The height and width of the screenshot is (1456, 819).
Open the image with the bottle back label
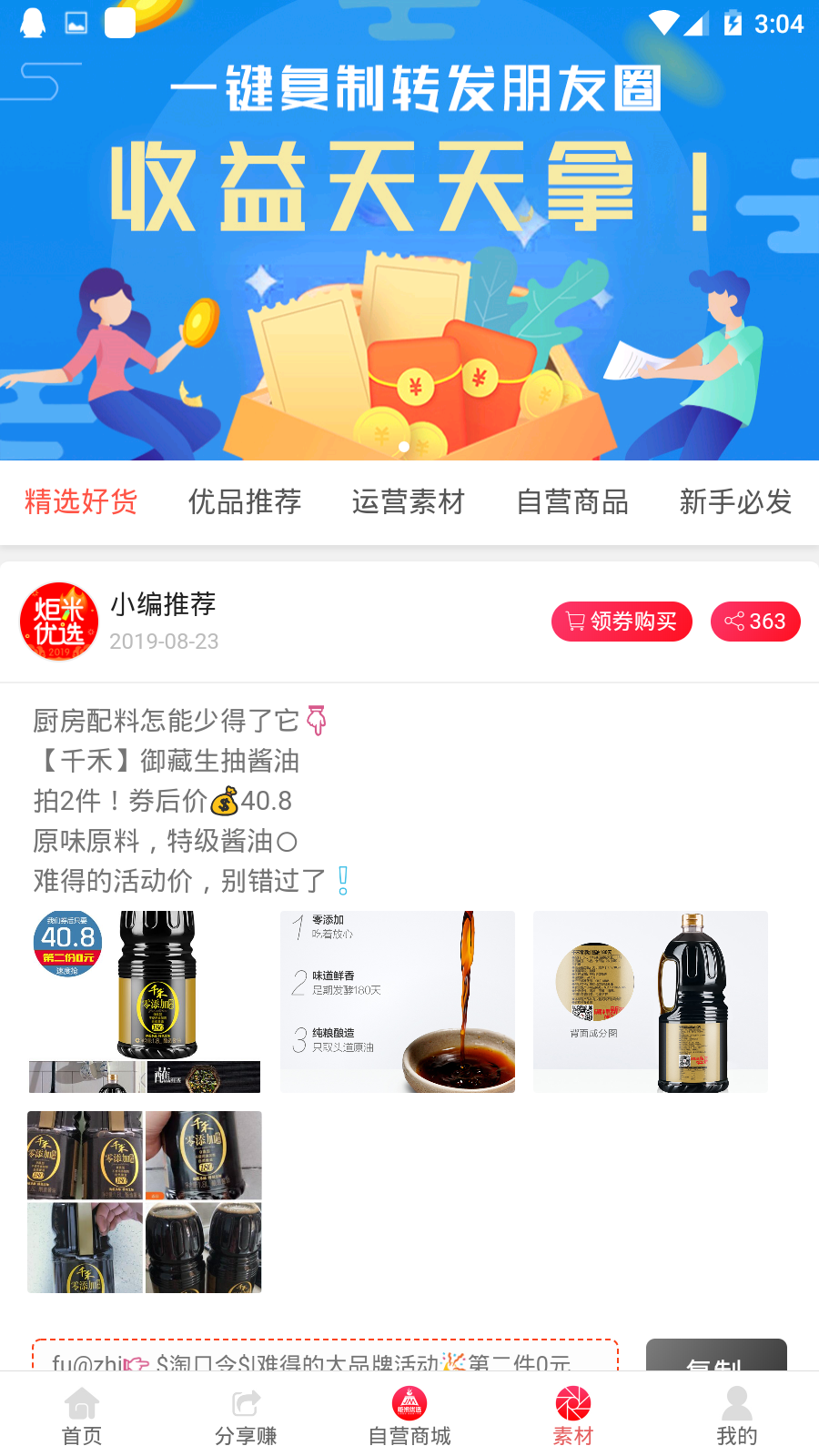tap(651, 1001)
